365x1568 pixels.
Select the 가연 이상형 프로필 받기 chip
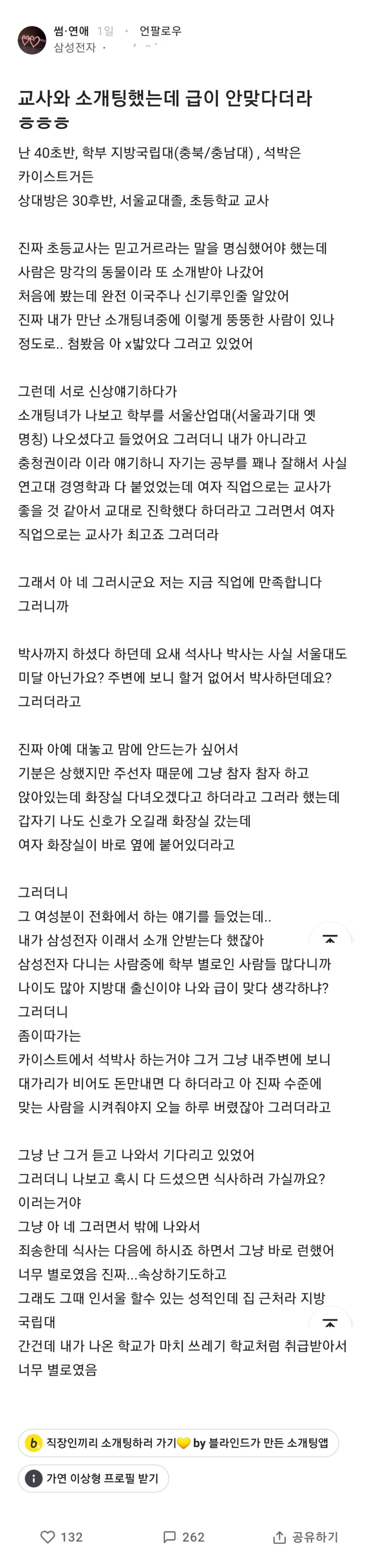[93, 1478]
